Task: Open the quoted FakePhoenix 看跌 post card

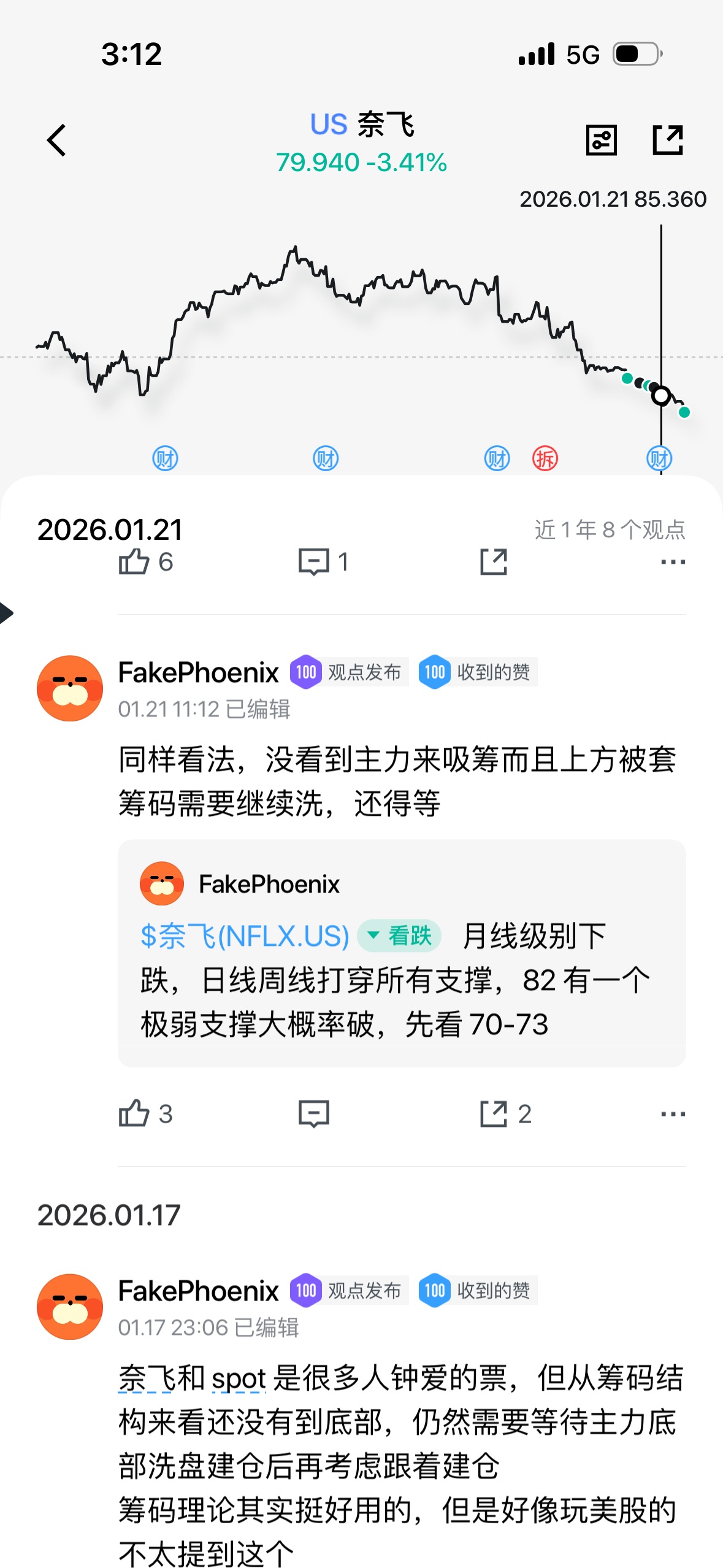Action: coord(402,982)
